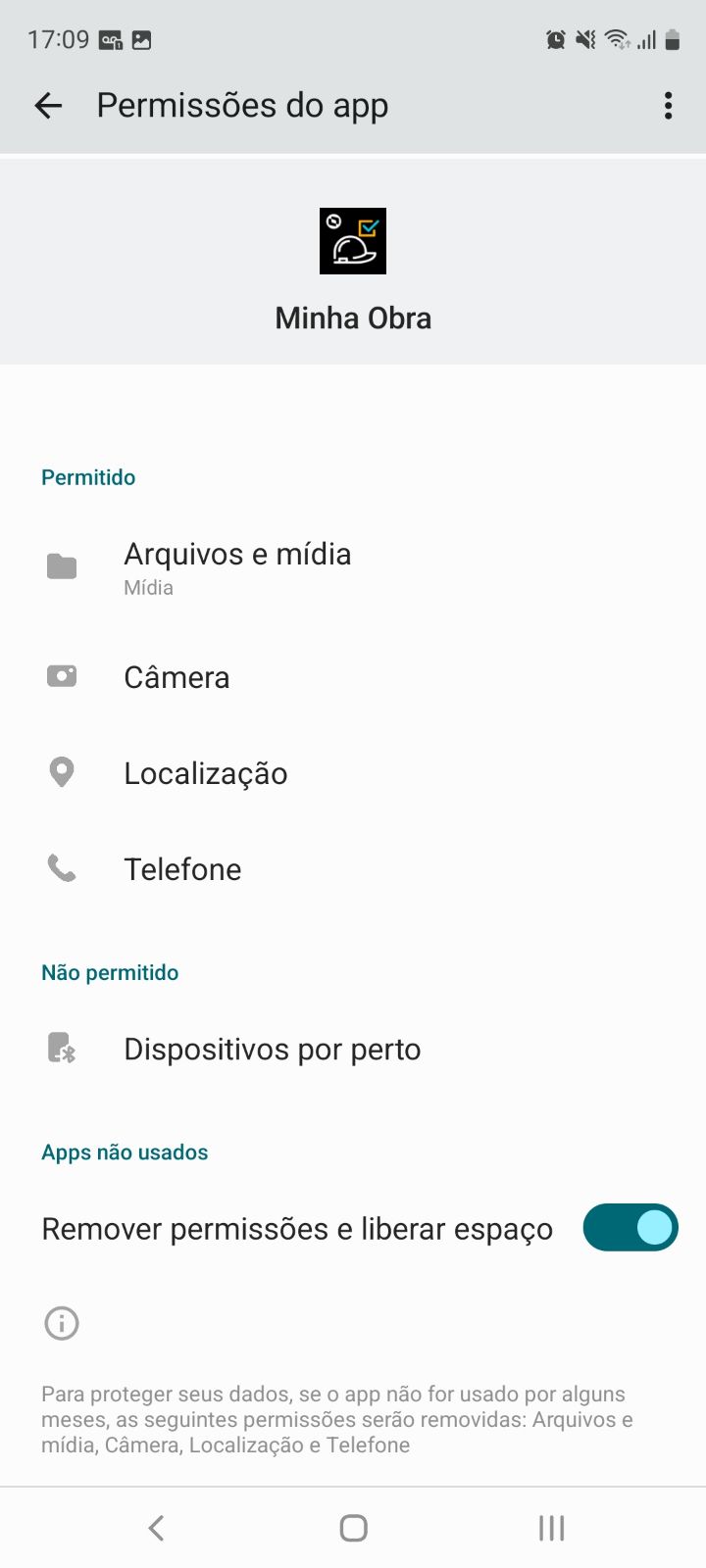706x1568 pixels.
Task: Open the three-dot overflow menu
Action: point(668,106)
